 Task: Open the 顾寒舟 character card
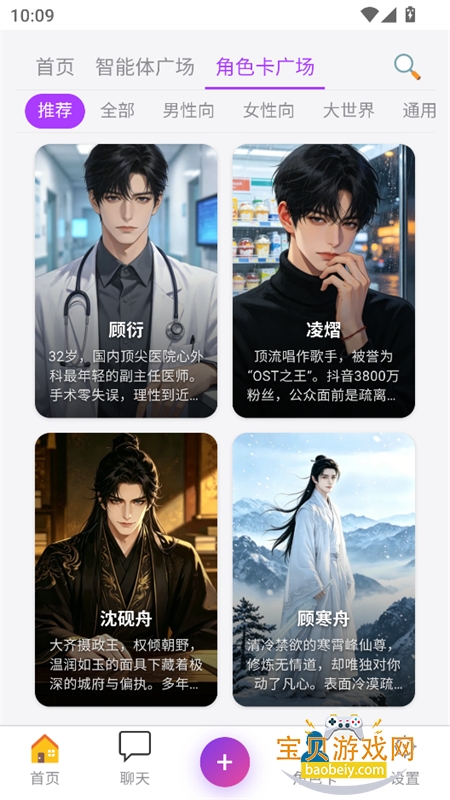(323, 569)
